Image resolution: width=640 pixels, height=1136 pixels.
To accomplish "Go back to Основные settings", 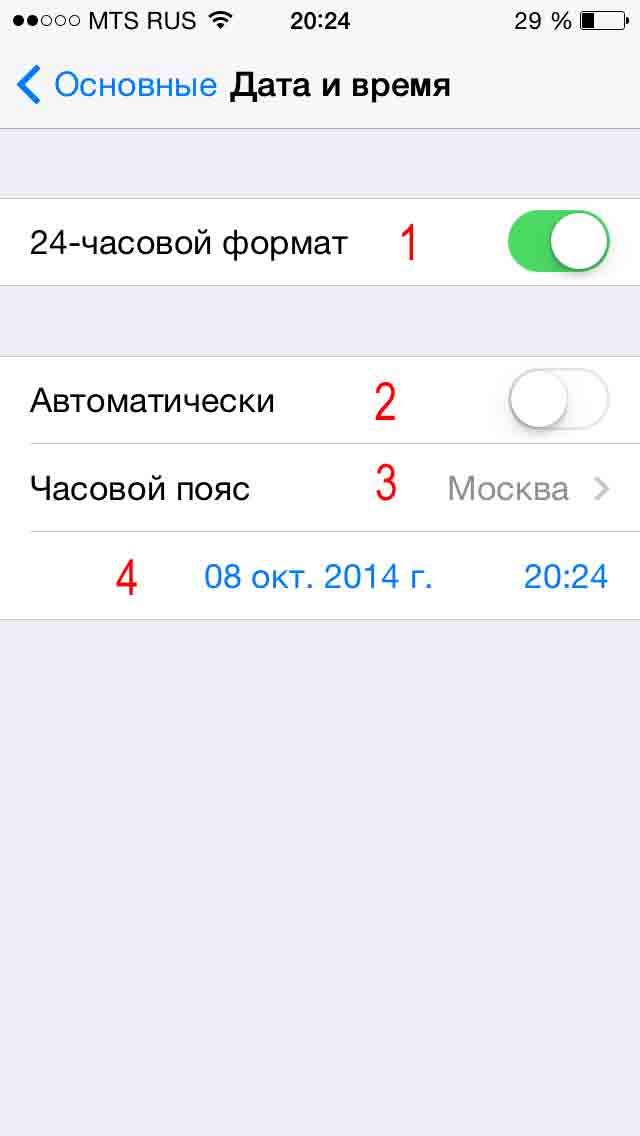I will [117, 85].
